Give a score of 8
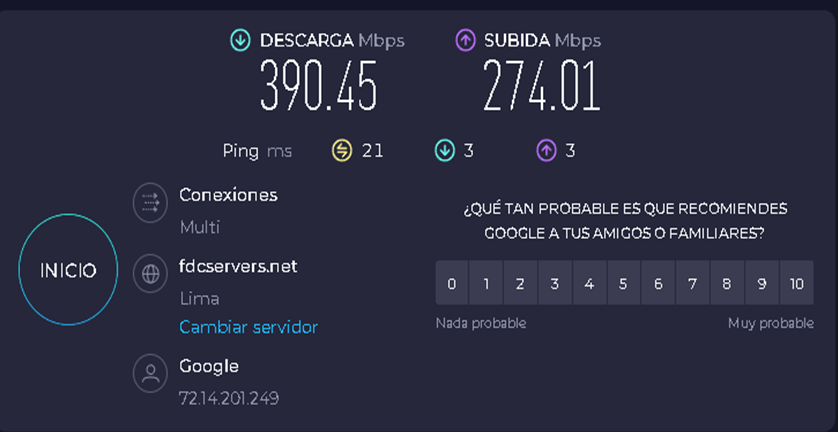Viewport: 838px width, 432px height. pyautogui.click(x=727, y=284)
